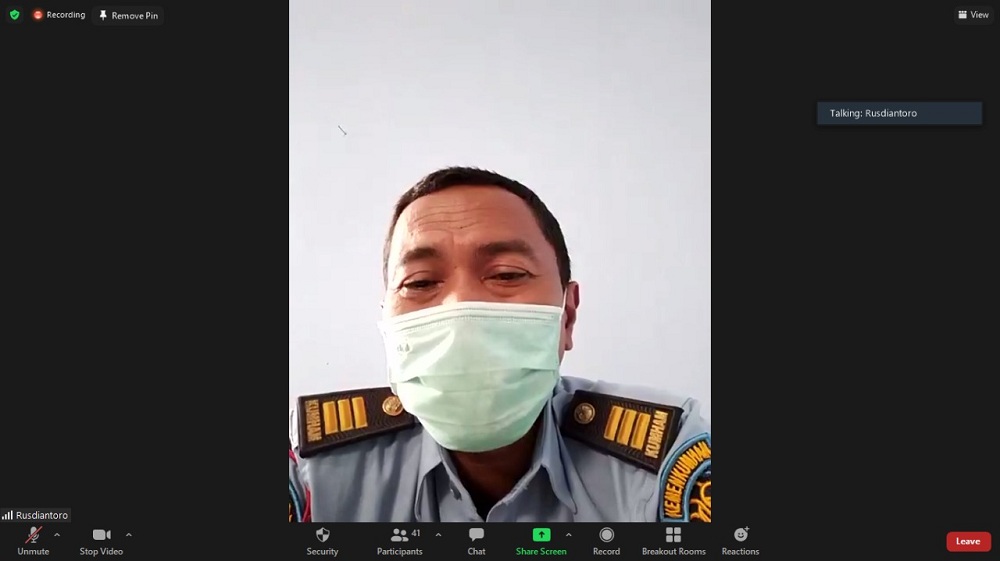This screenshot has height=561, width=1000.
Task: Open Breakout Rooms
Action: pos(673,540)
